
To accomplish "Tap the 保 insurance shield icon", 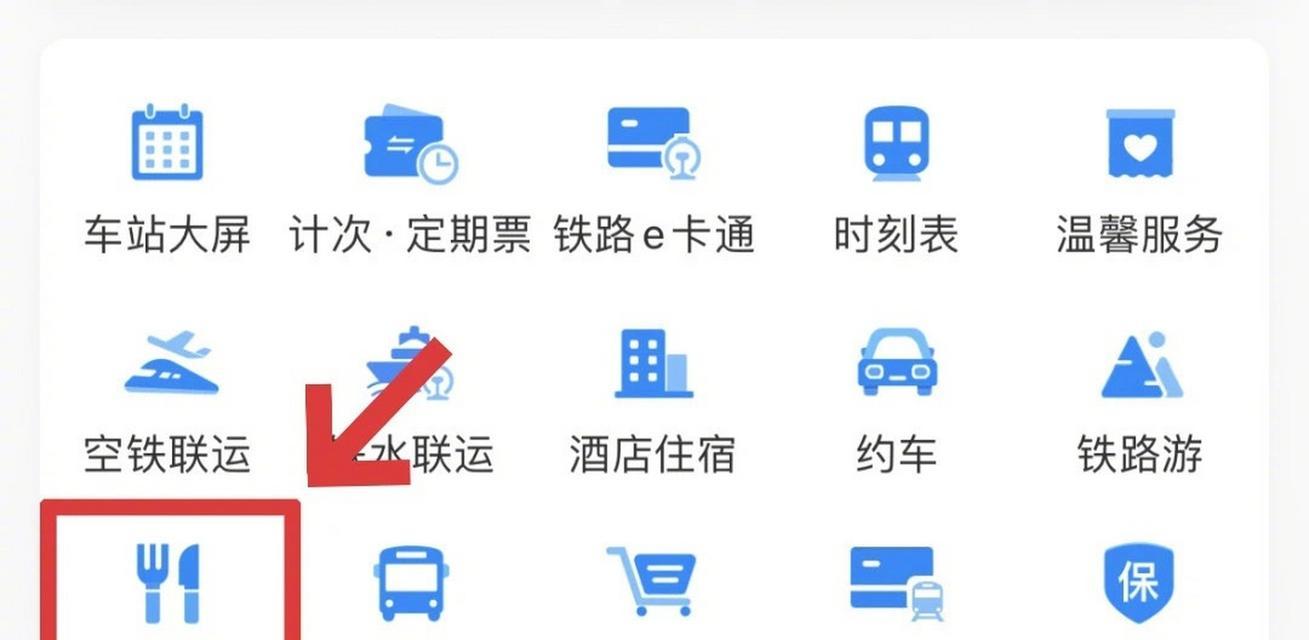I will (1139, 582).
